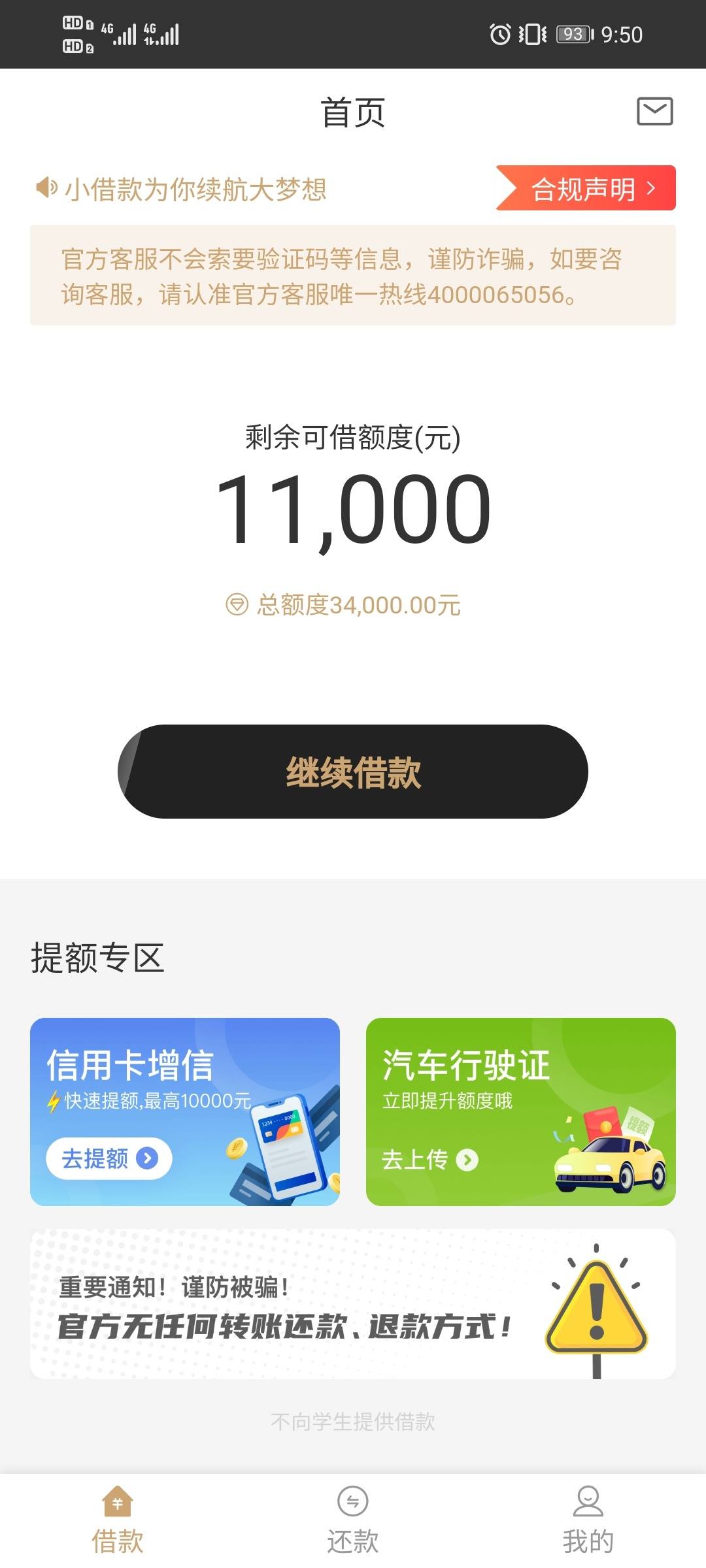
Task: Switch to the 还款 tab
Action: (x=353, y=1520)
